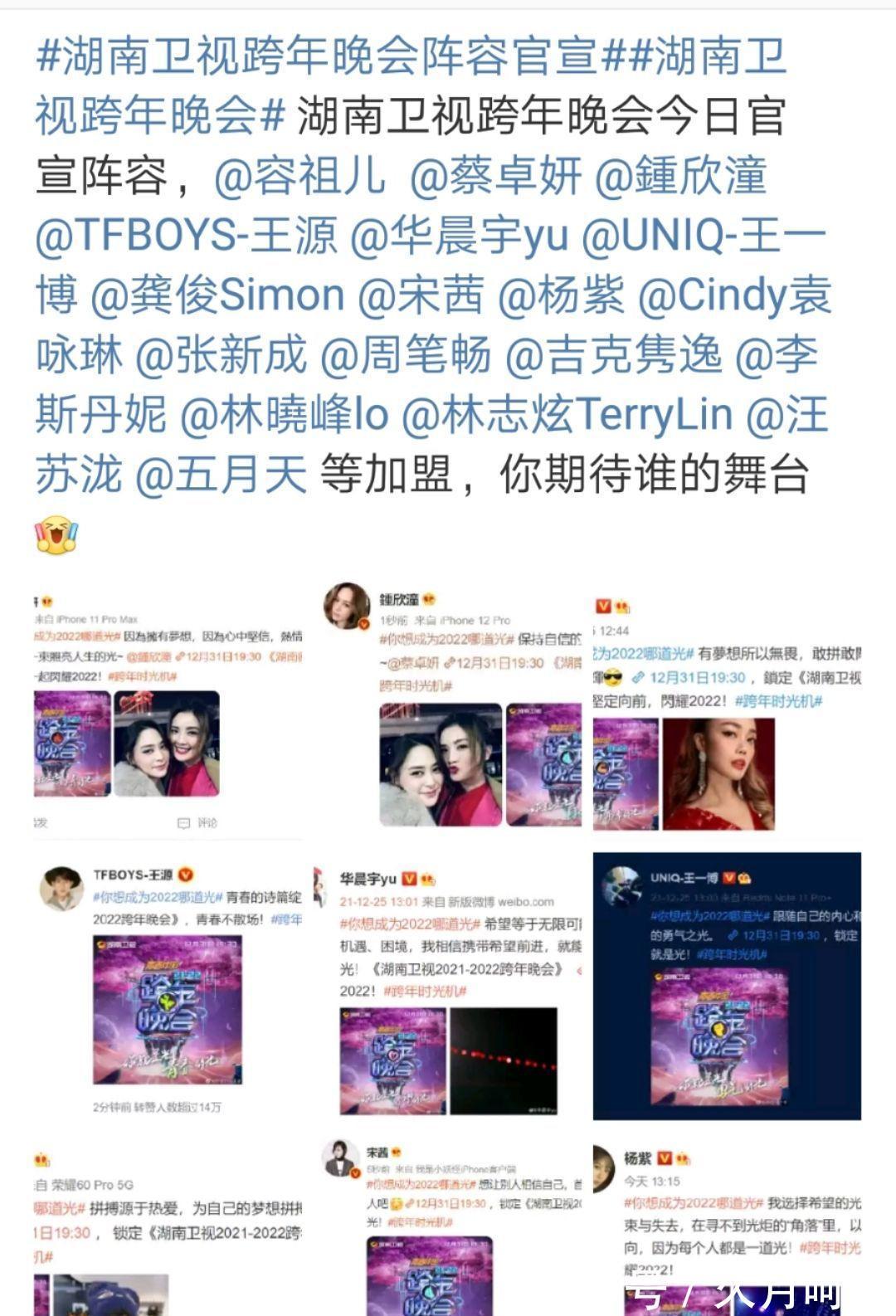896x1316 pixels.
Task: Visit @蔡卓妍 profile
Action: (494, 177)
